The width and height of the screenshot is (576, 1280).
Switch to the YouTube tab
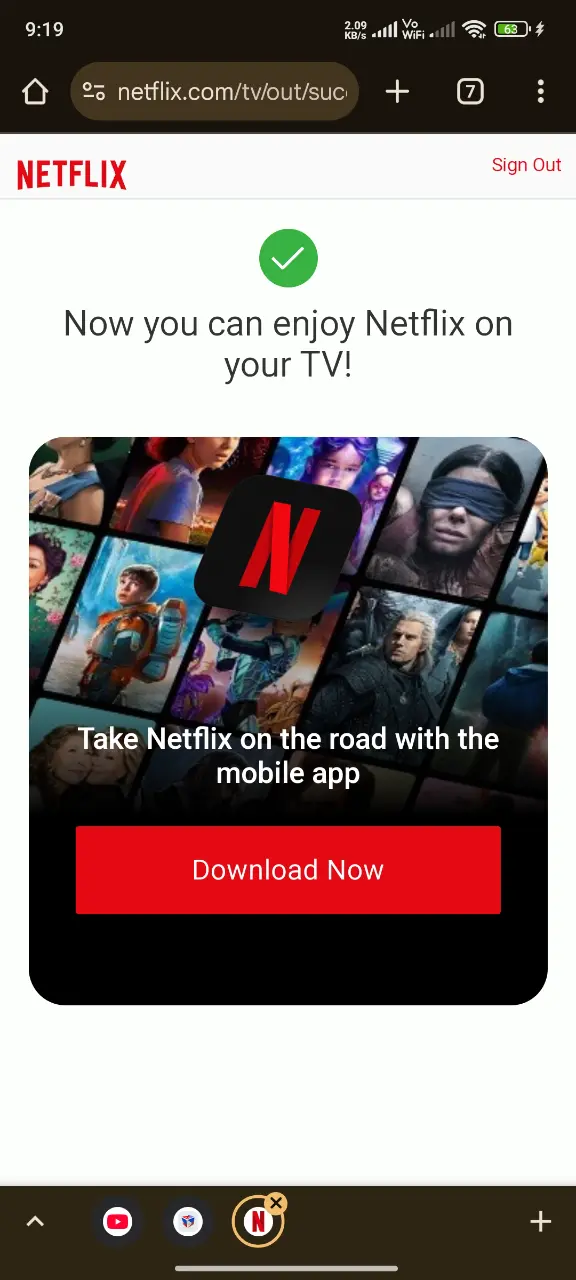coord(118,1221)
